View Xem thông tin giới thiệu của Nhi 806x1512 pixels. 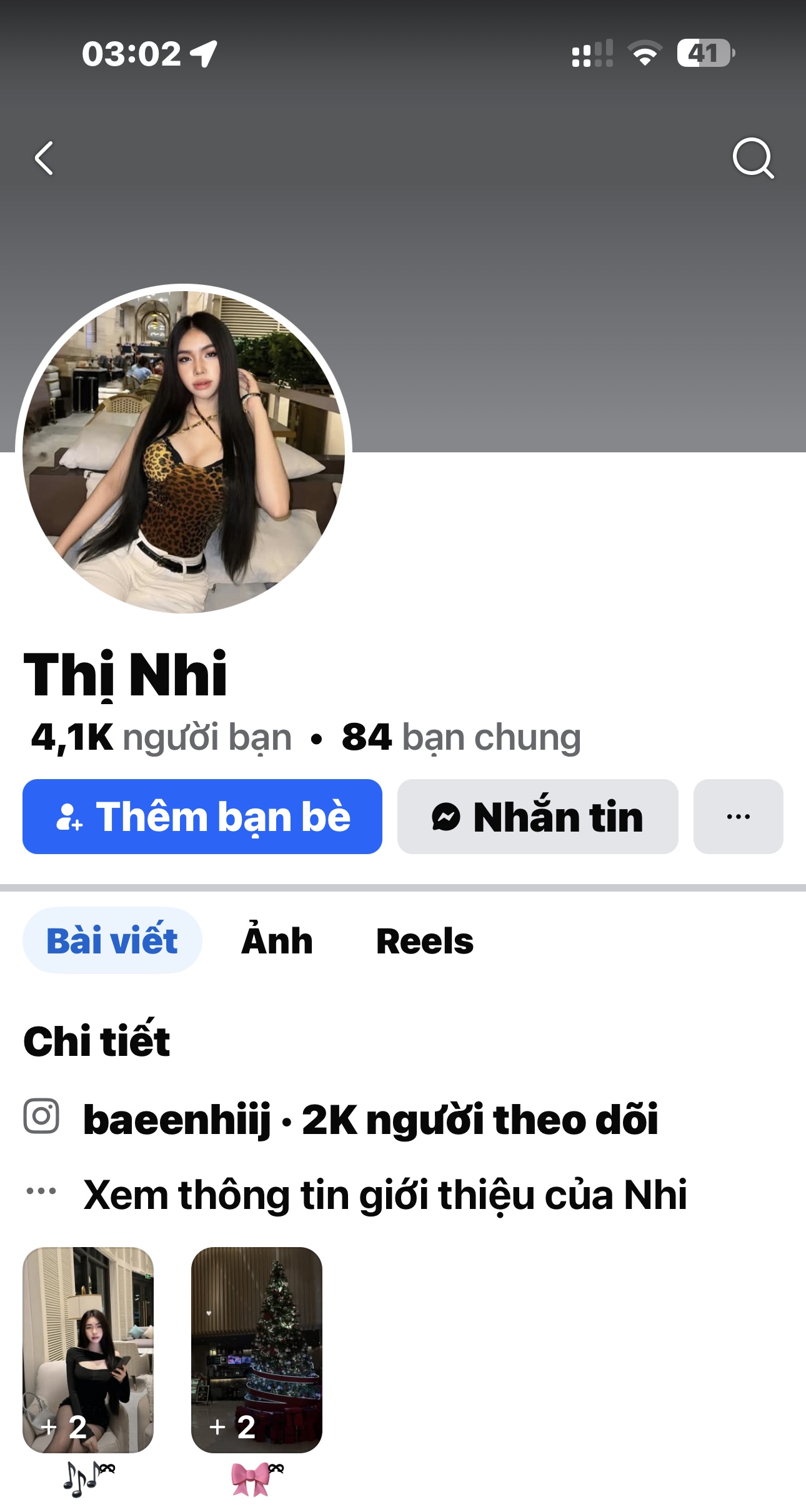click(384, 1195)
